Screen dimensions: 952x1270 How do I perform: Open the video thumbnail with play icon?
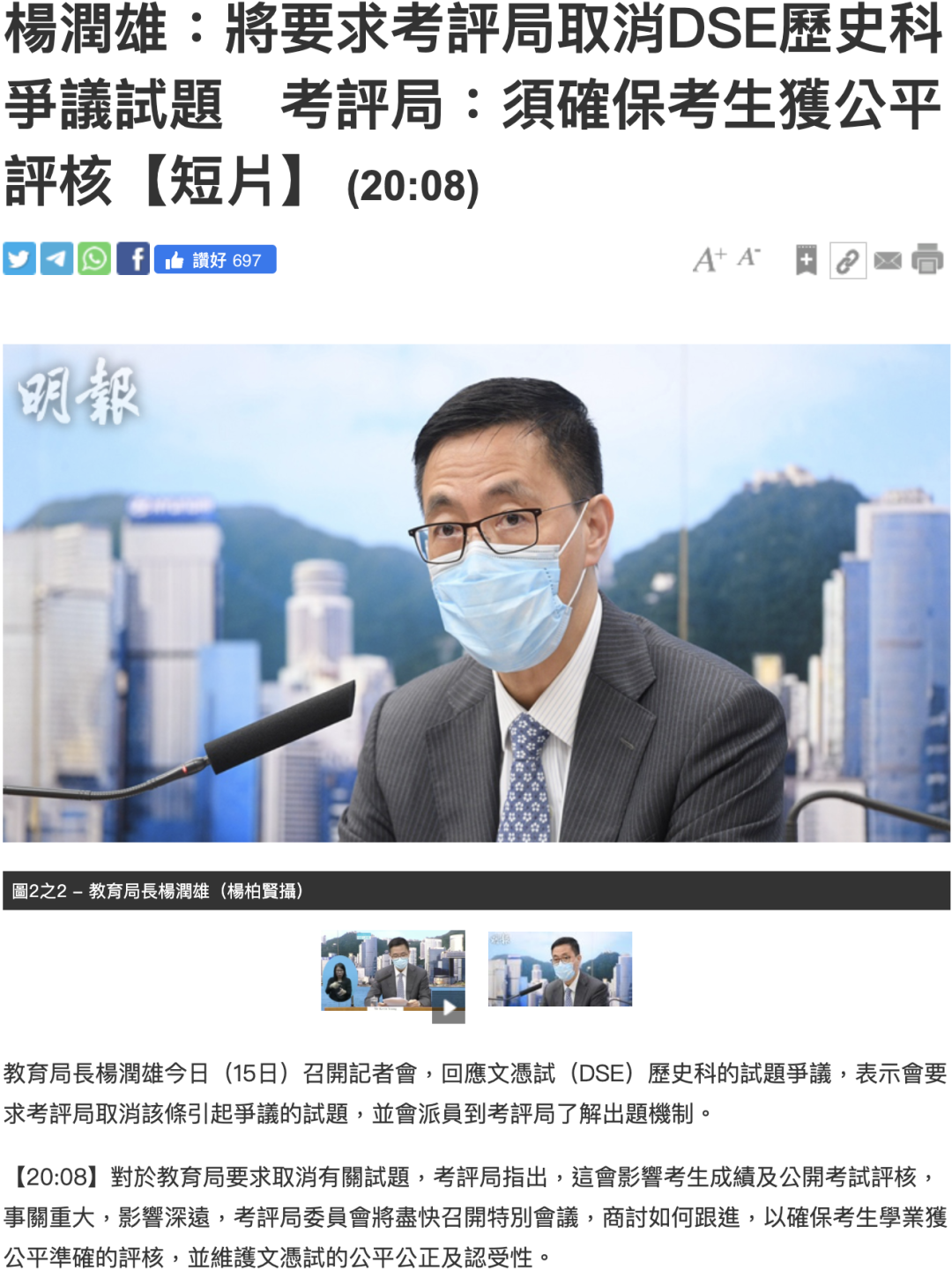pyautogui.click(x=393, y=972)
